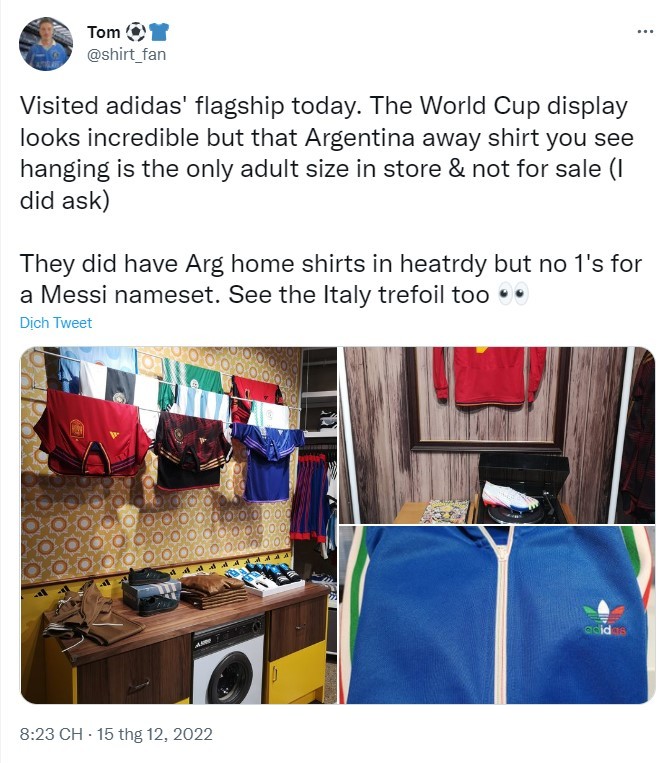This screenshot has height=763, width=671.
Task: Open the blue Italy trefoil jacket photo
Action: tap(496, 615)
